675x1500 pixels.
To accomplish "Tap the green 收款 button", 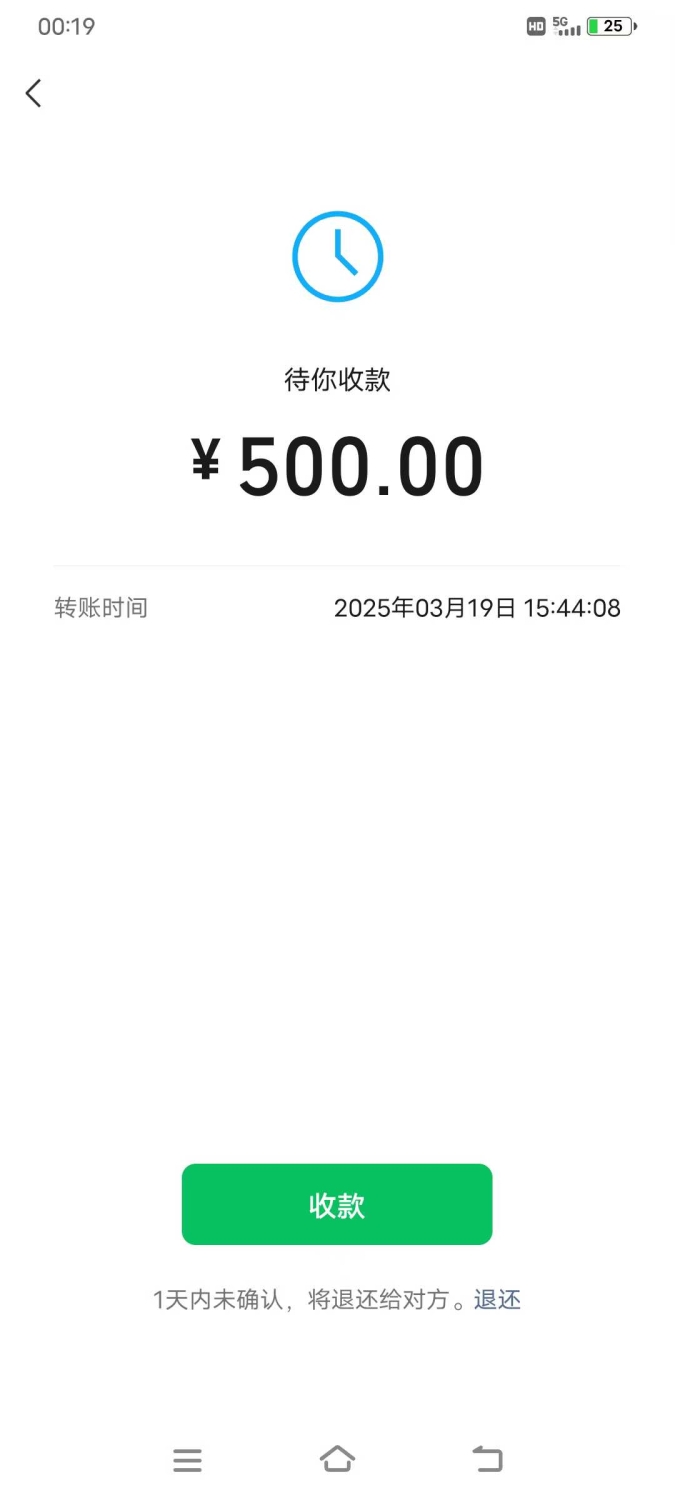I will (x=337, y=1204).
